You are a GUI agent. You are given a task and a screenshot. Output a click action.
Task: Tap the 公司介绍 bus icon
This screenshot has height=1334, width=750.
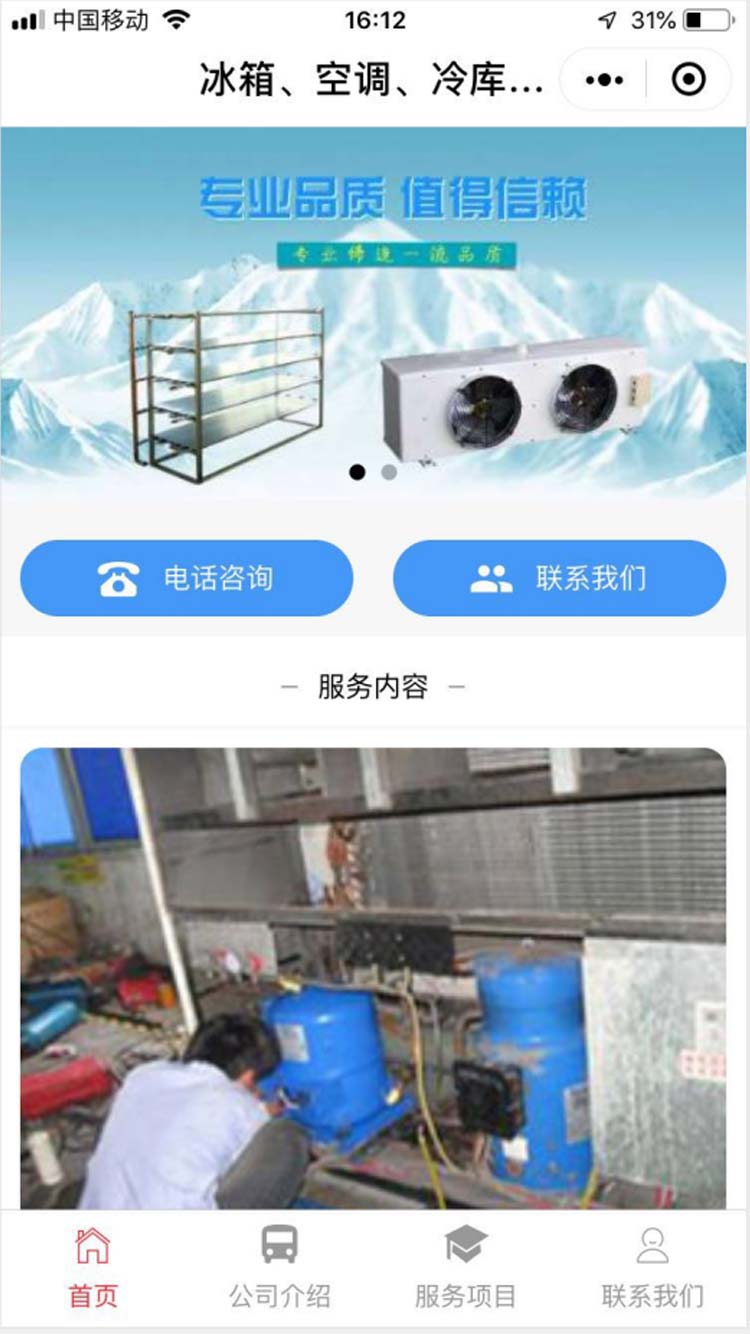[280, 1247]
